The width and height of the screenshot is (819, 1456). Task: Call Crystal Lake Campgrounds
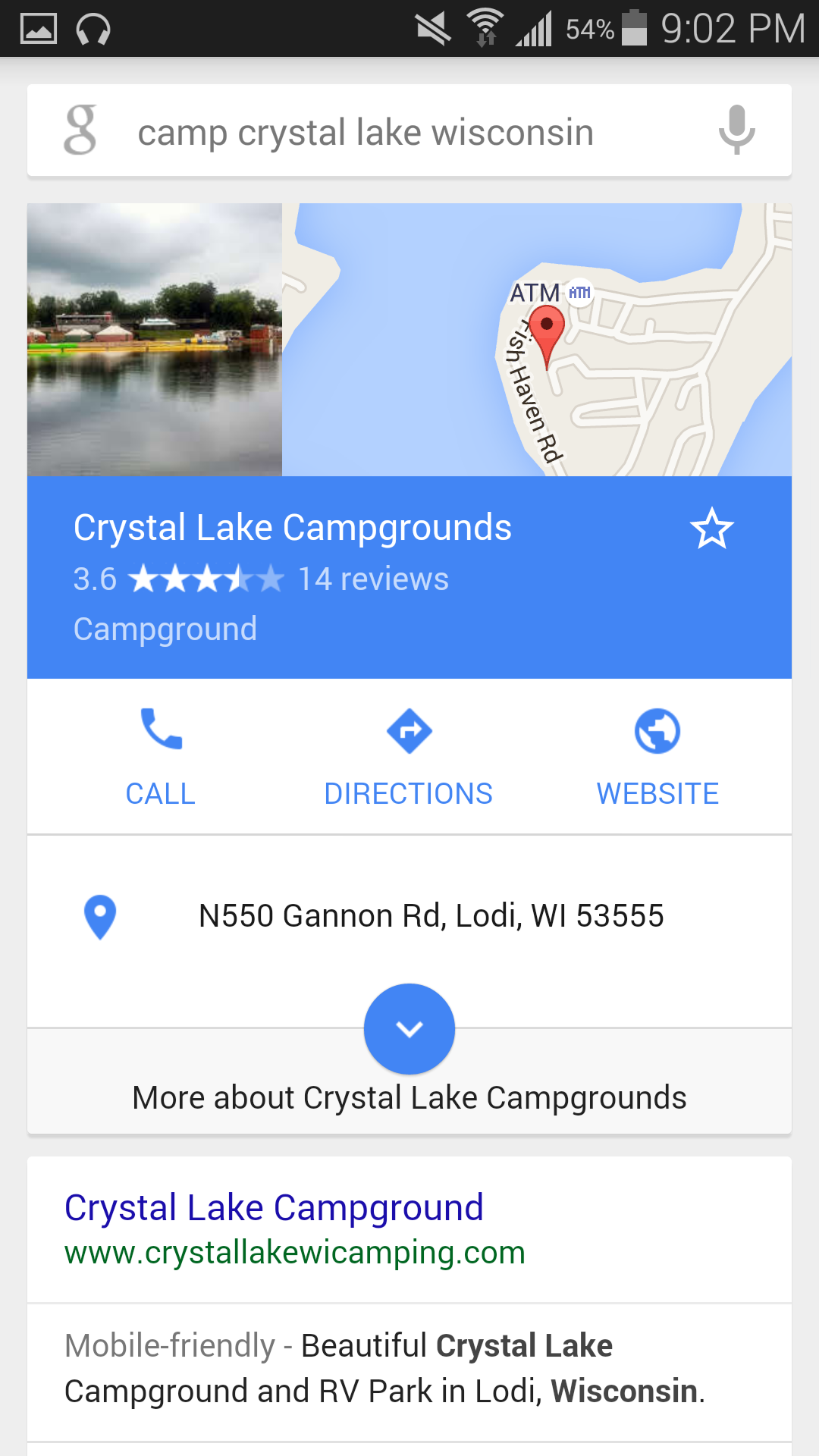[x=161, y=757]
